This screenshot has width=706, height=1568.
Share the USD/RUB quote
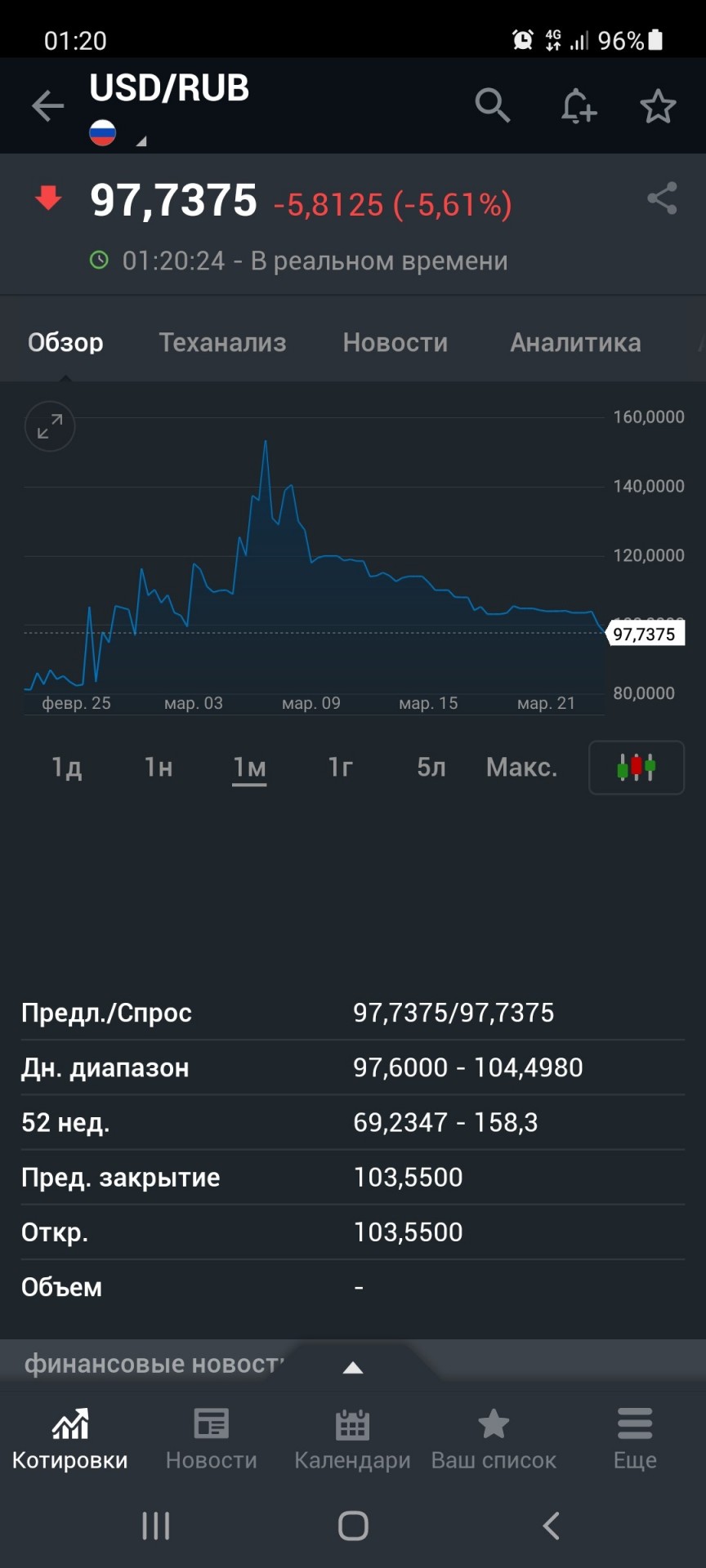pos(662,198)
